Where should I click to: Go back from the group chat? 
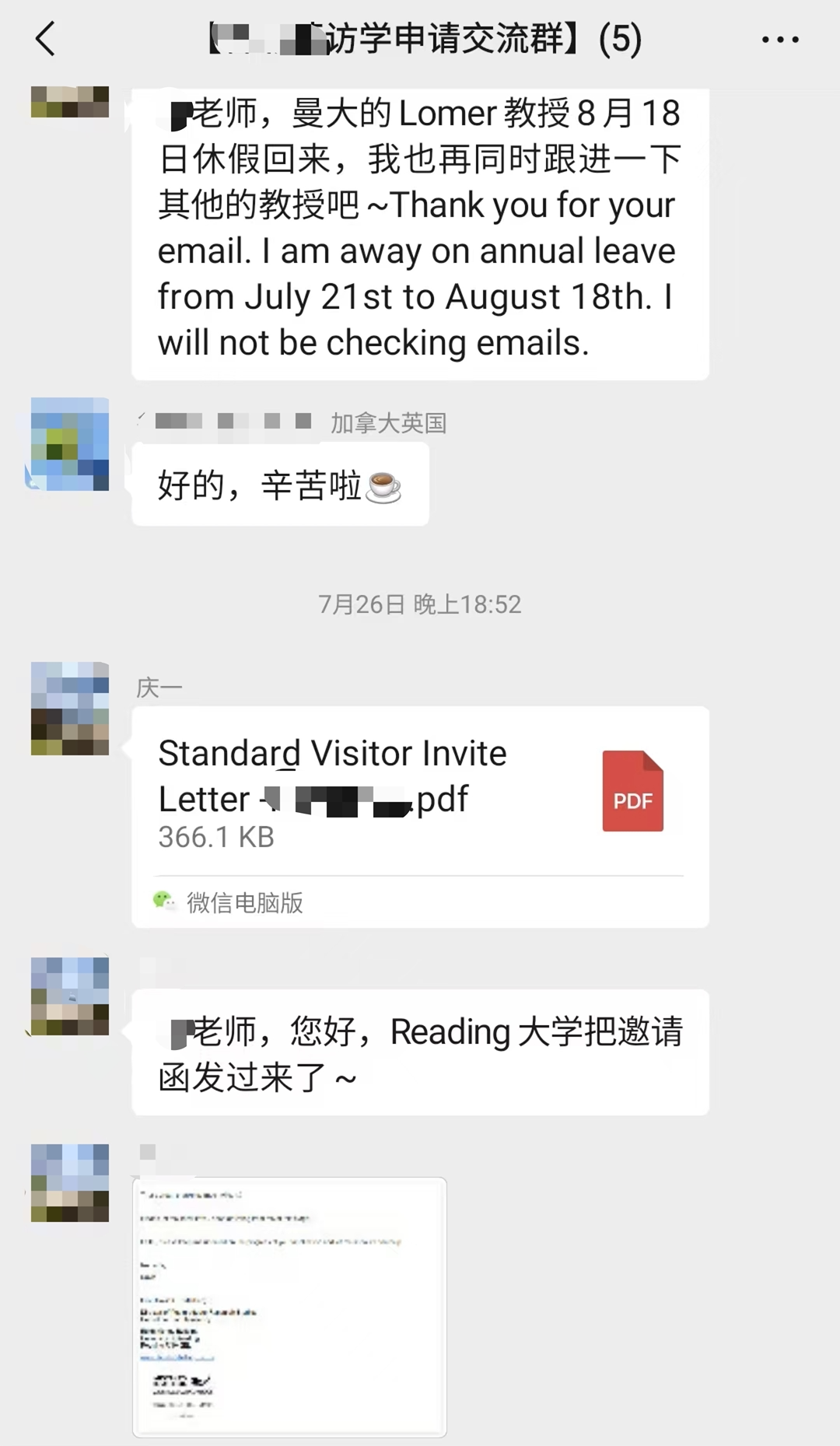point(46,39)
